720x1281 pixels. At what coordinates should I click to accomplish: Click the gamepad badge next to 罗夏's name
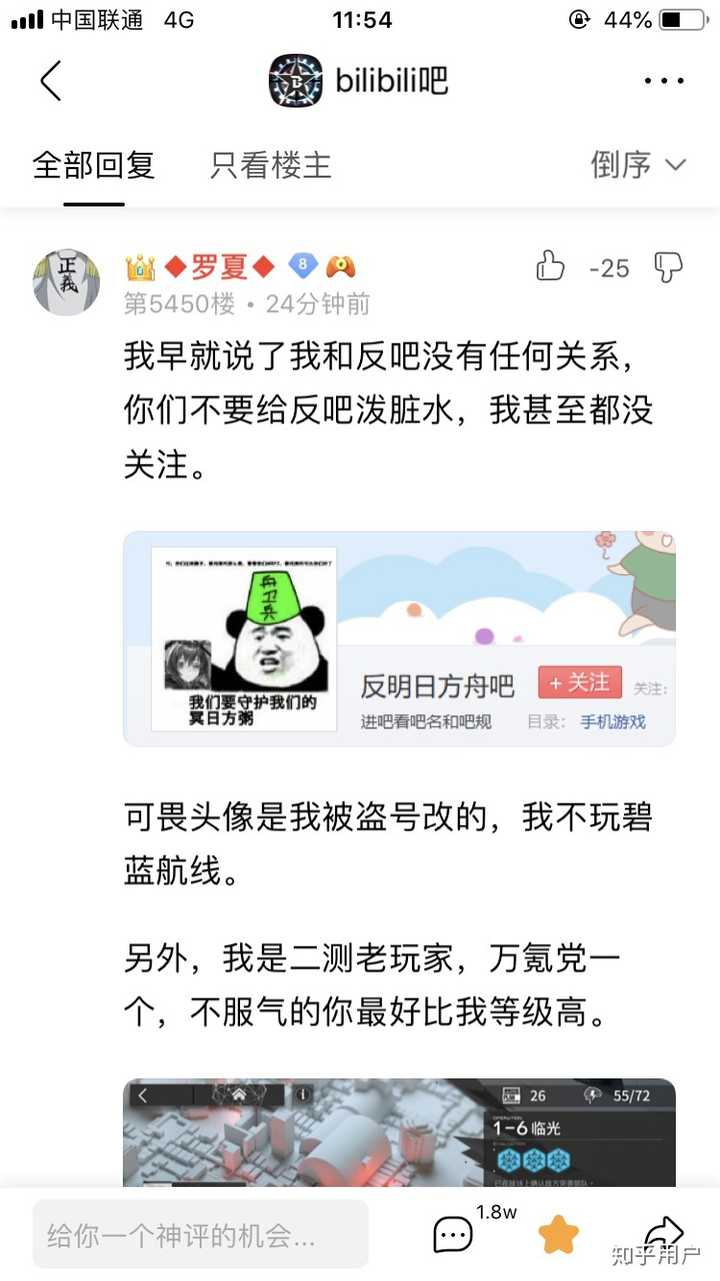click(x=342, y=267)
